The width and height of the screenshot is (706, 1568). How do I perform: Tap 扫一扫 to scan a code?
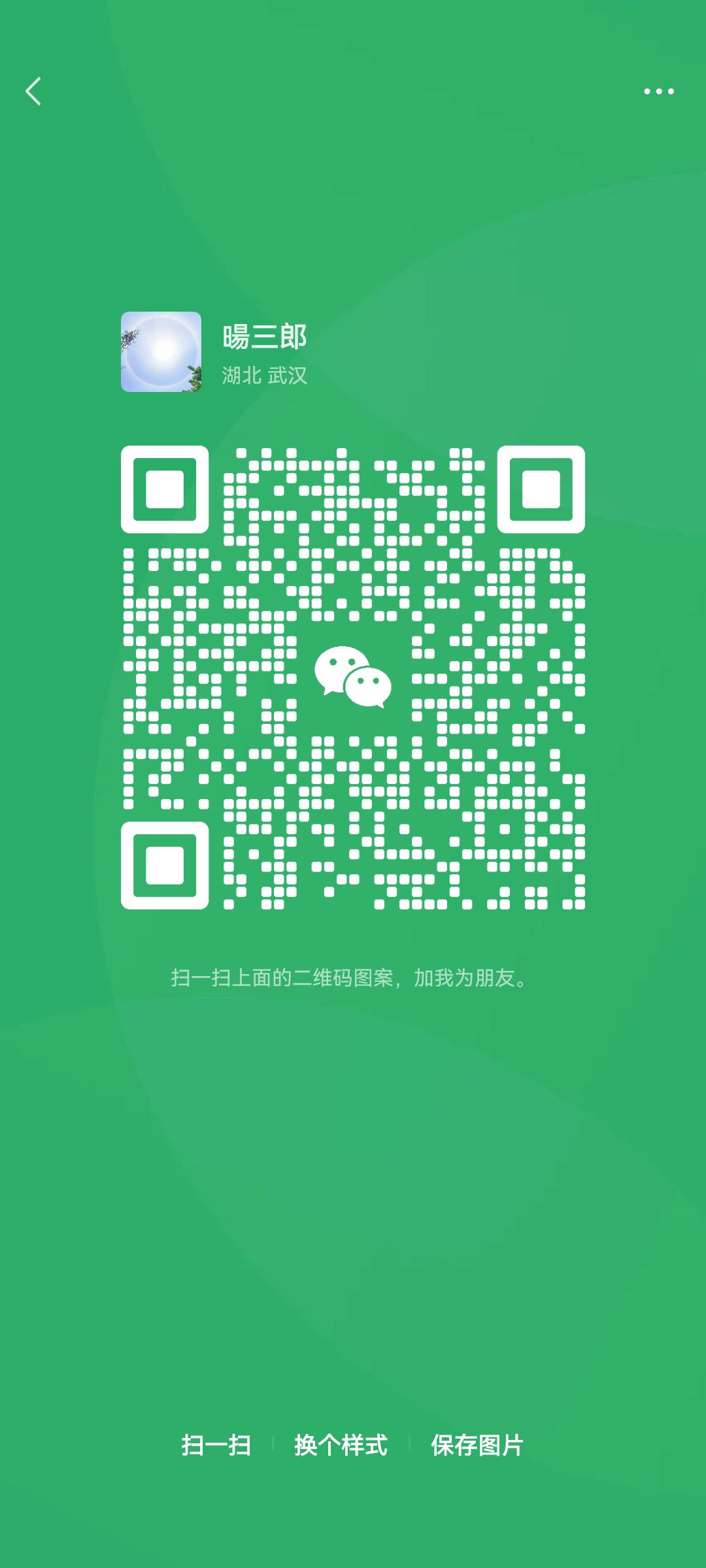(216, 1445)
